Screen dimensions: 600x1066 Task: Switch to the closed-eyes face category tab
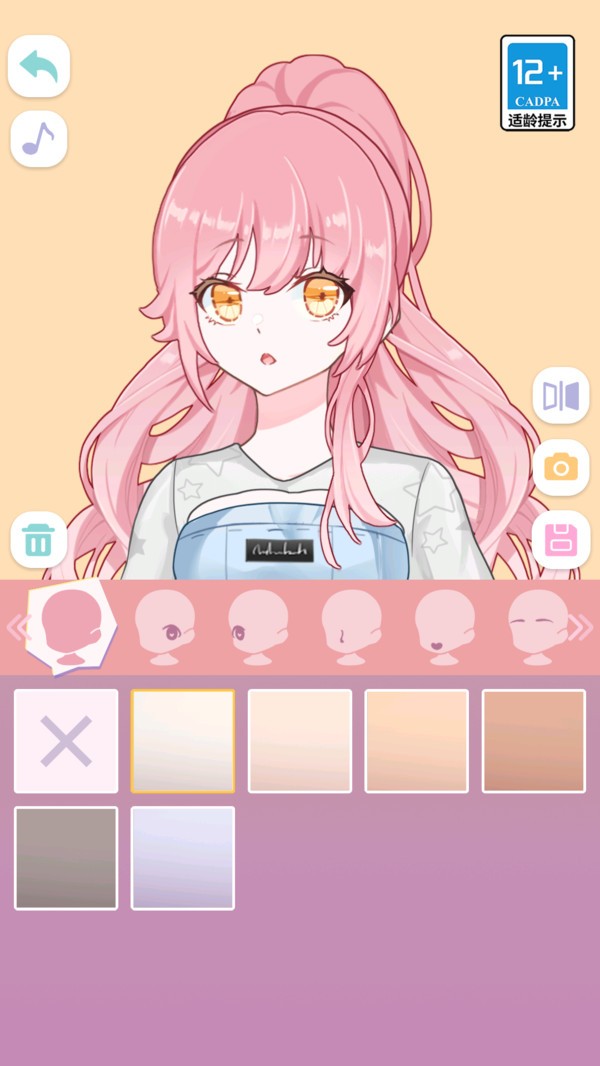(538, 627)
